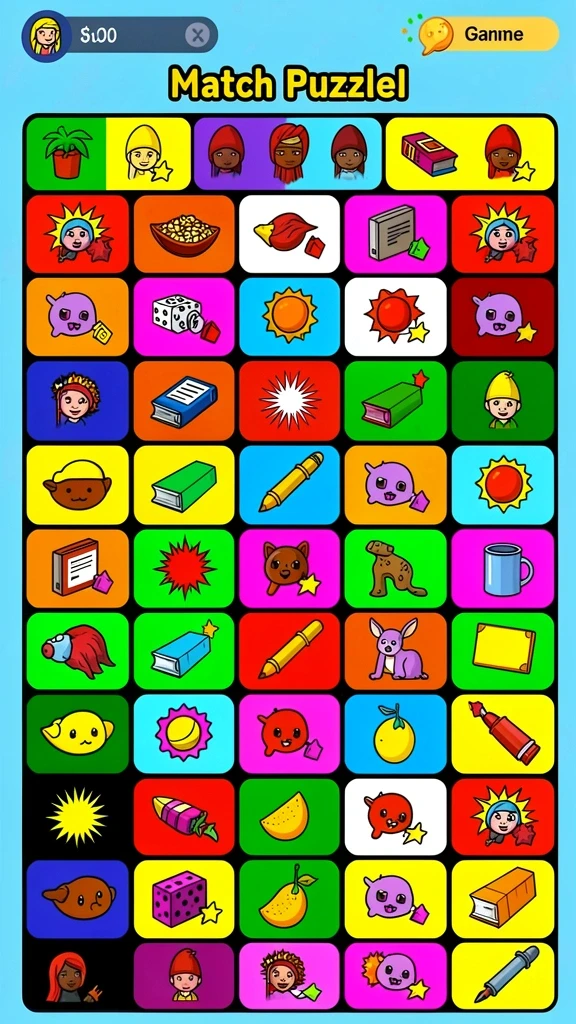The width and height of the screenshot is (576, 1024).
Task: Choose the yellow crayon on red tile
Action: point(290,651)
